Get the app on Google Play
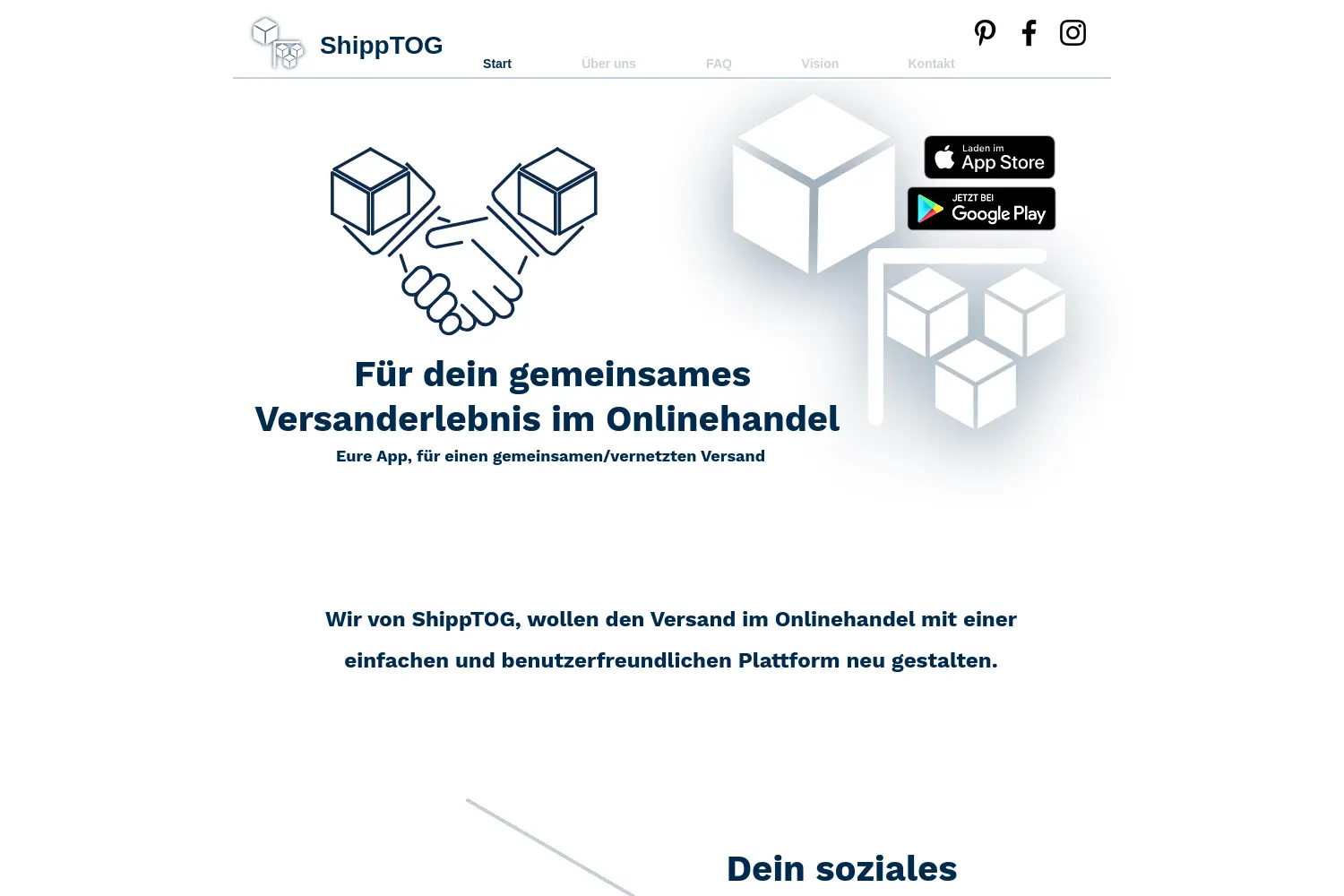 click(981, 209)
